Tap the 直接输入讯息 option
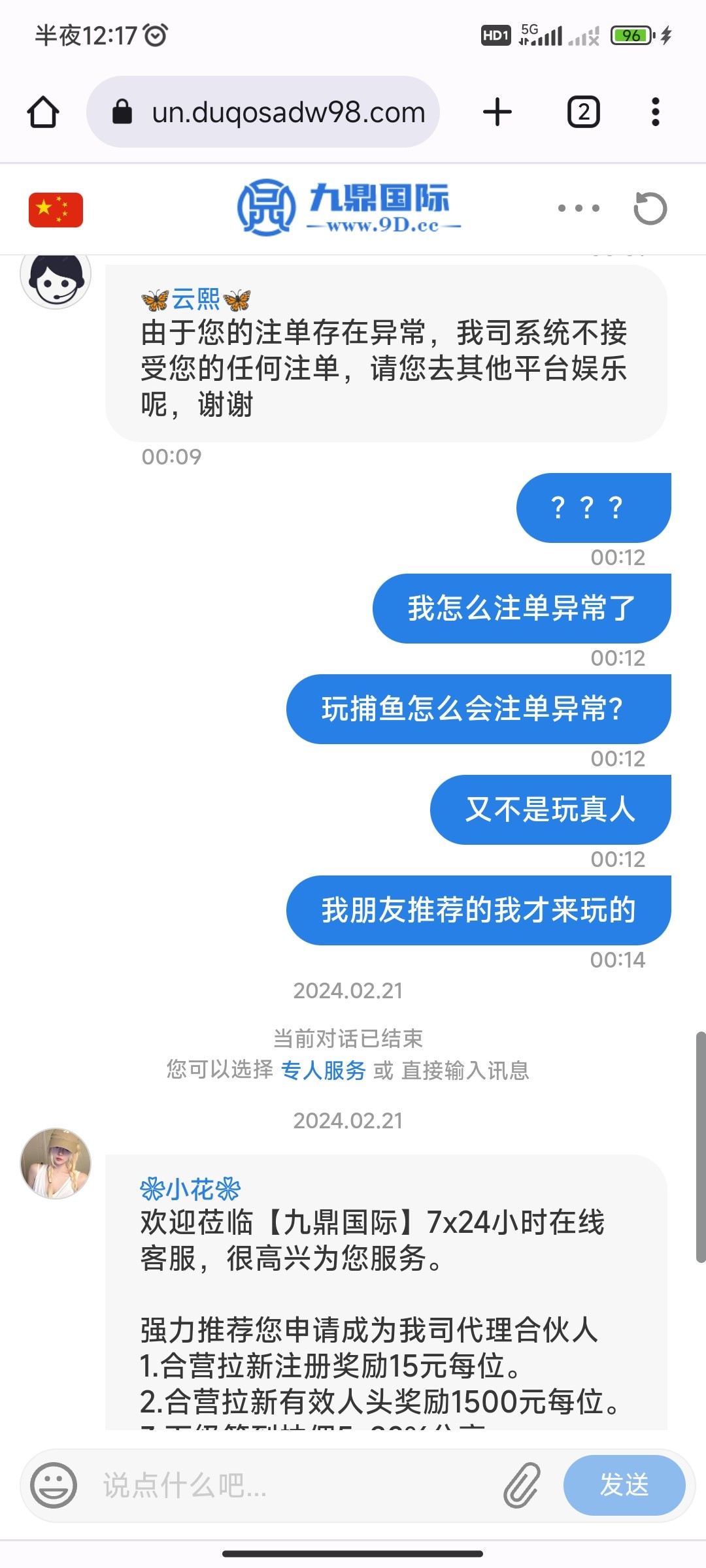Screen dimensions: 706x1568 click(466, 1071)
